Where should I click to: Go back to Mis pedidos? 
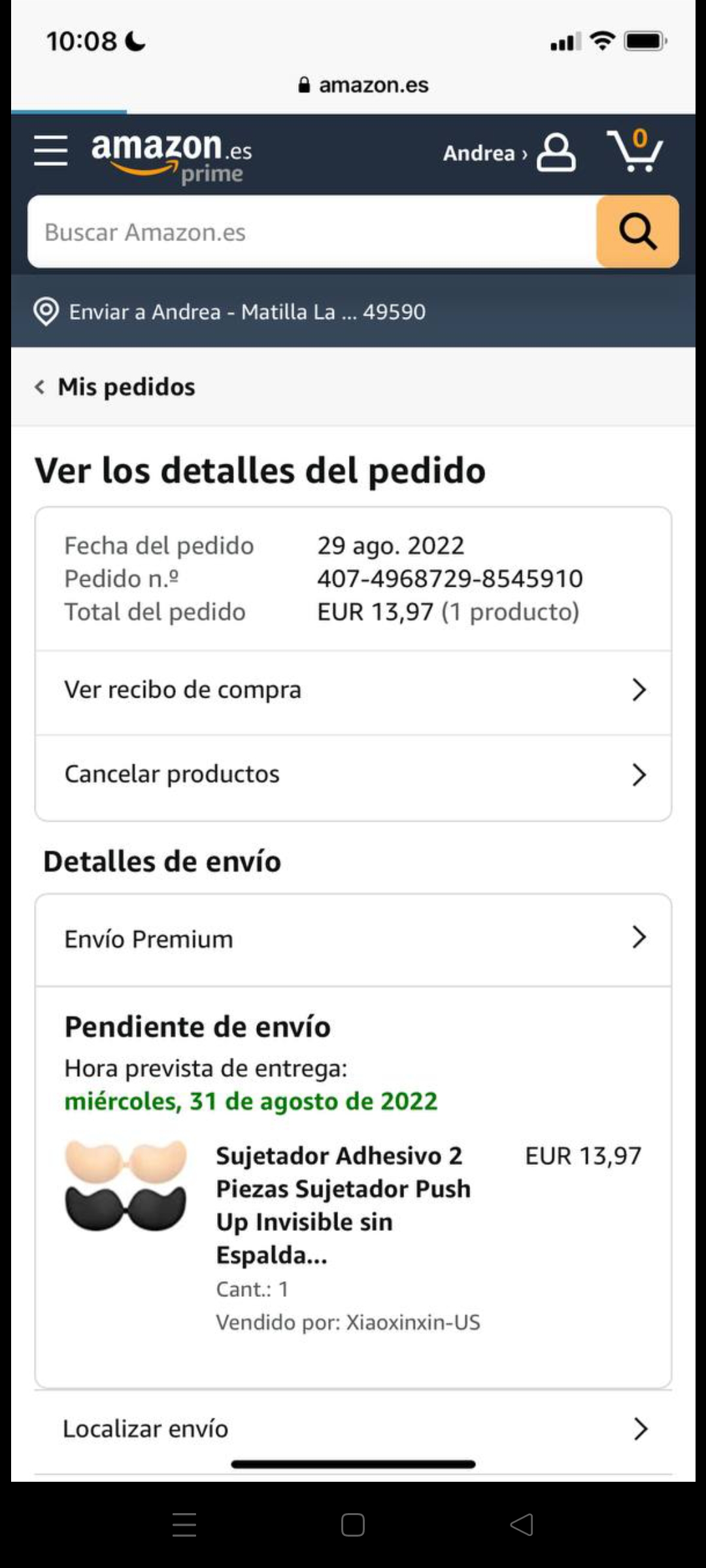point(116,387)
